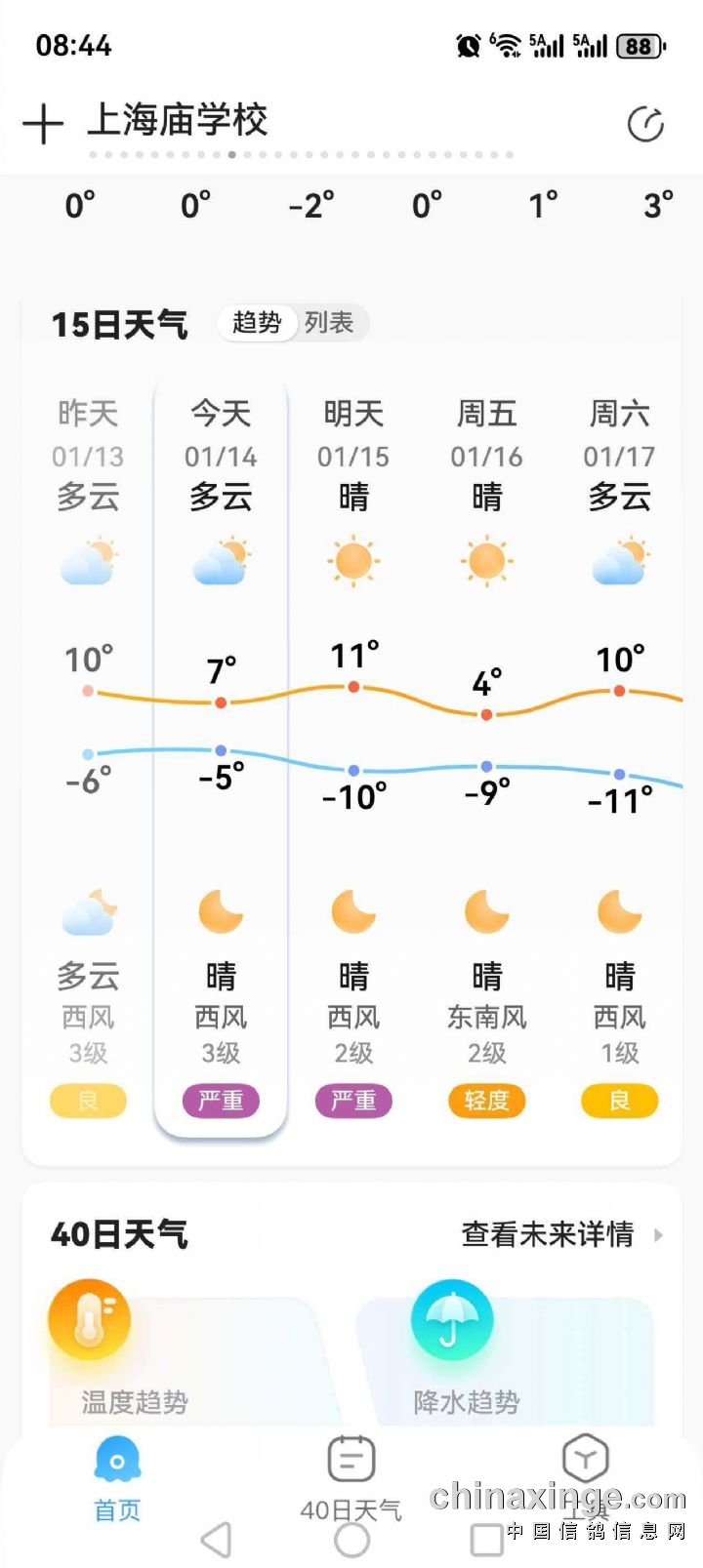Select the 趋势 view for 15日天气

pos(257,323)
